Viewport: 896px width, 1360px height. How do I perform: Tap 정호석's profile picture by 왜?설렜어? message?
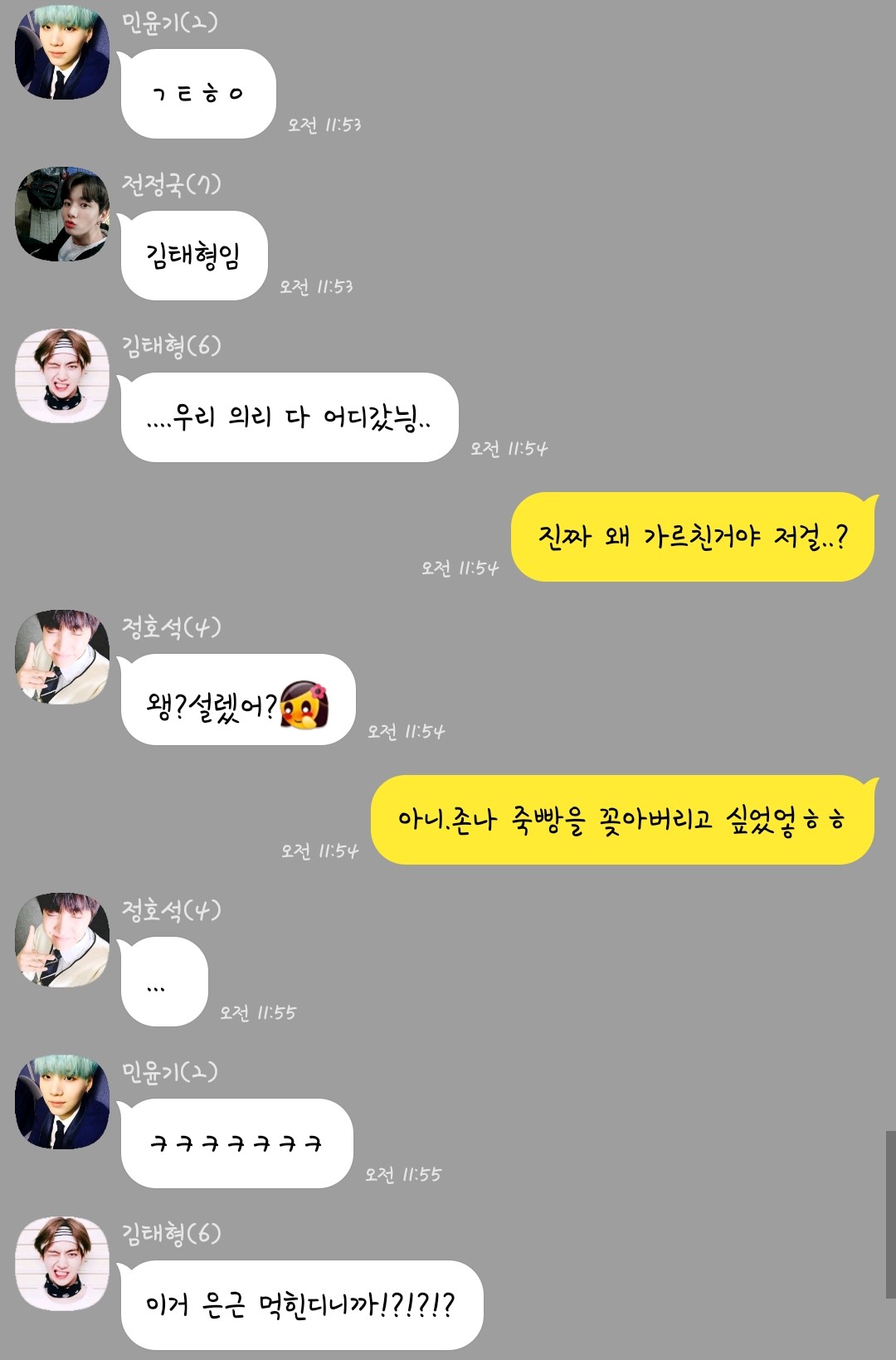pyautogui.click(x=62, y=657)
